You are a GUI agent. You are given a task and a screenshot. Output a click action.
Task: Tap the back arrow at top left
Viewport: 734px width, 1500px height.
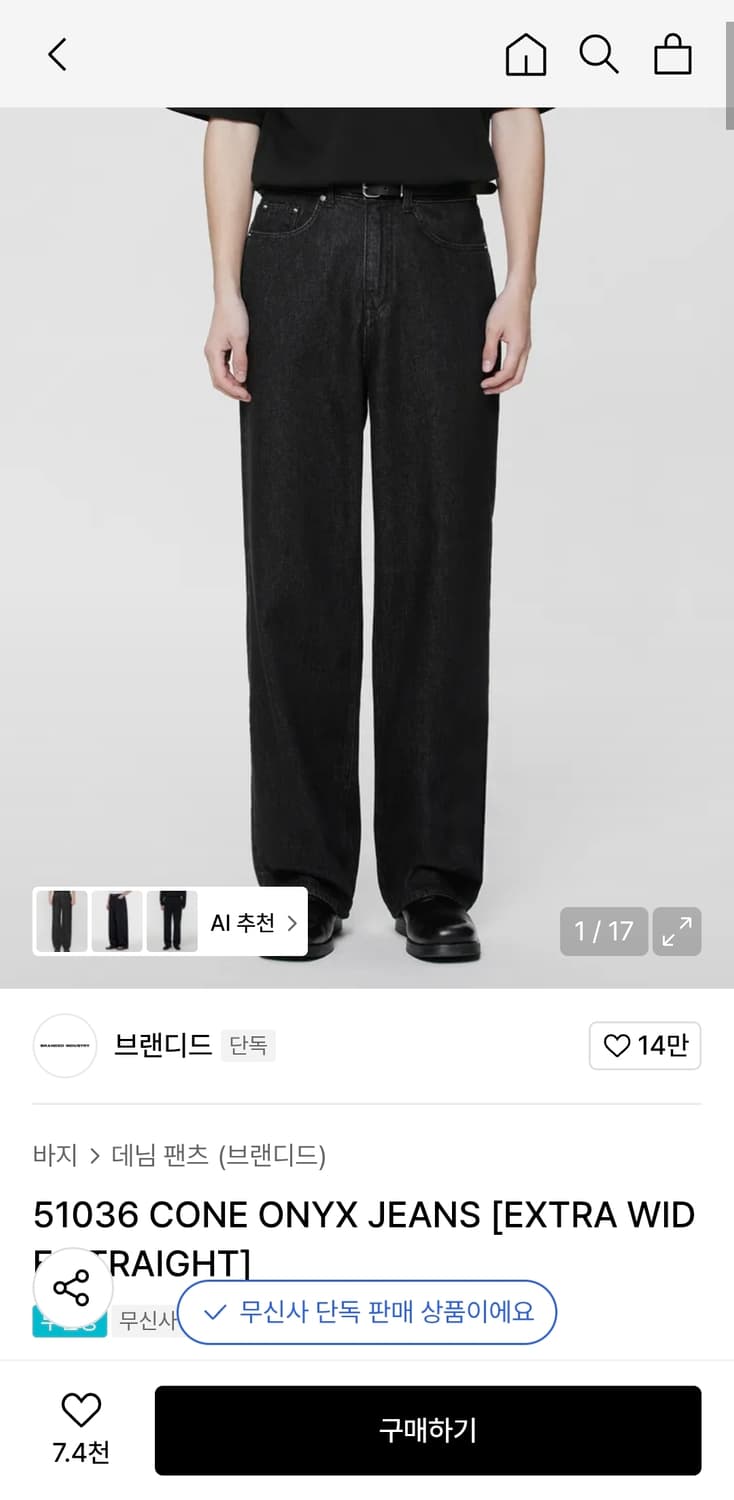[57, 55]
